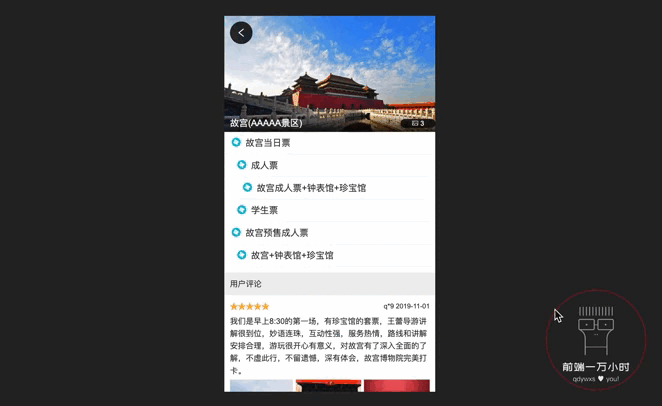Select 故宫预售成人票 in the list

point(276,233)
